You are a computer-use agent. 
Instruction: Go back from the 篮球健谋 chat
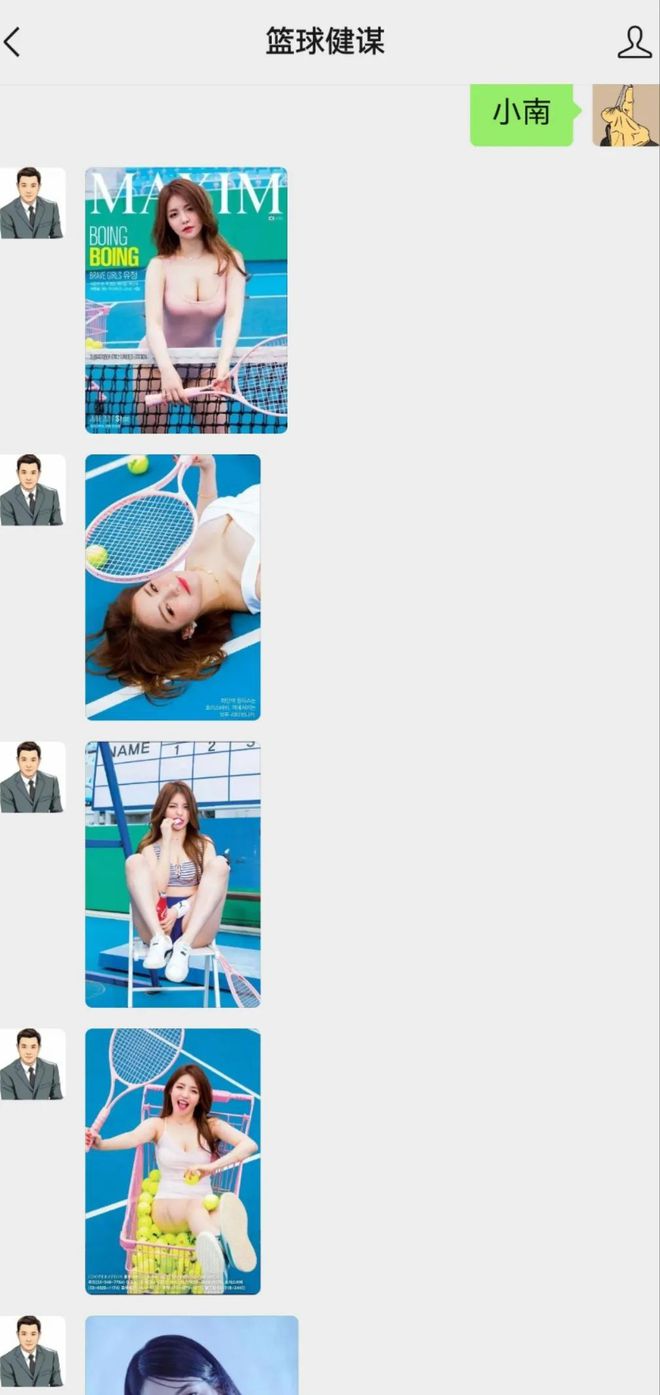point(13,42)
